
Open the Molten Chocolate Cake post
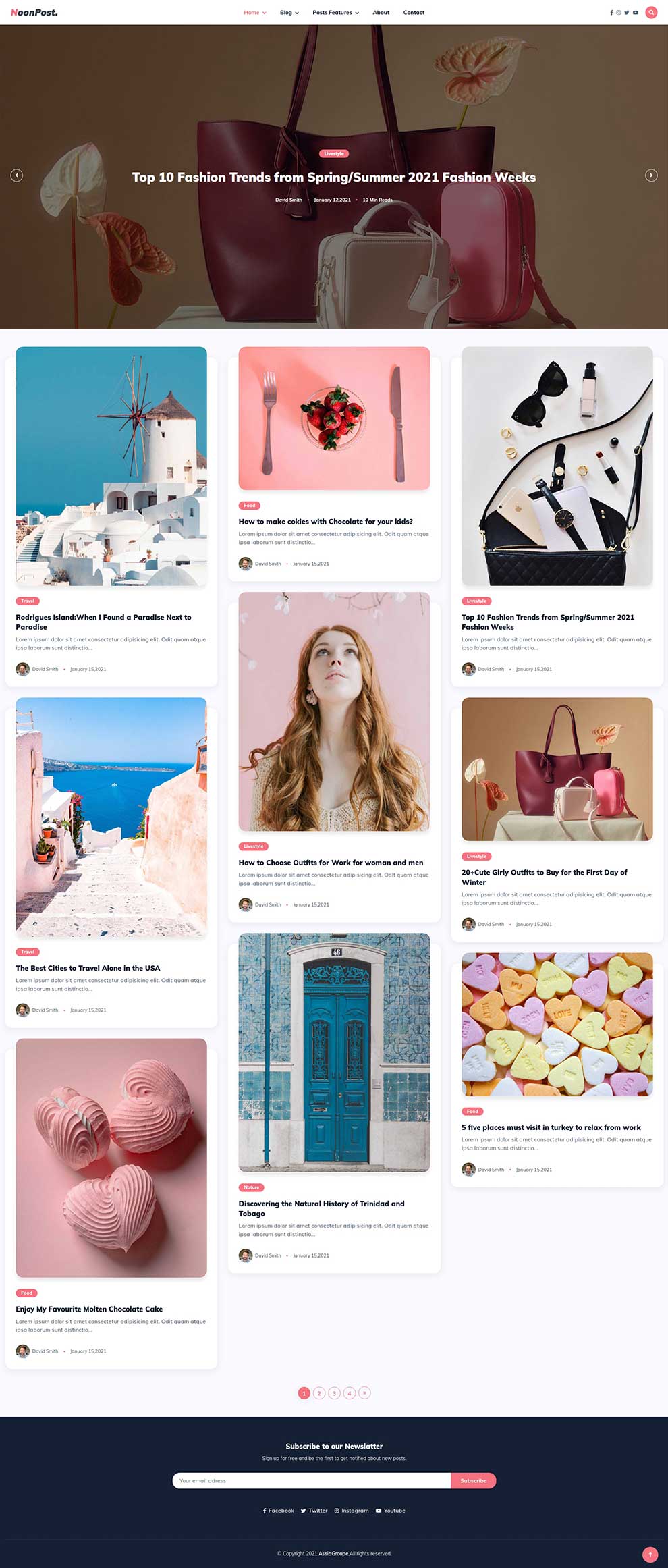click(x=89, y=1308)
